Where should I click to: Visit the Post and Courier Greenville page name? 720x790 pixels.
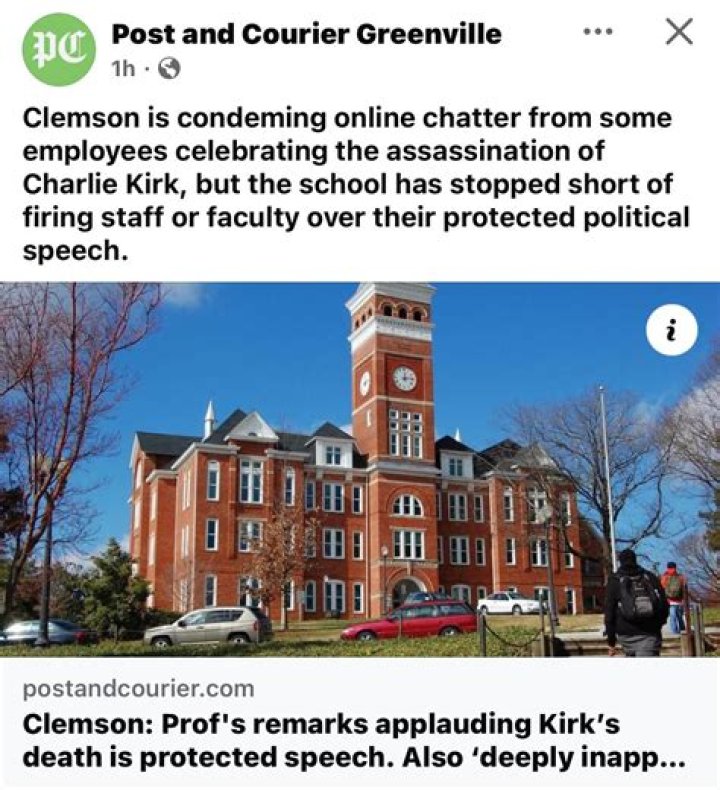pos(306,33)
